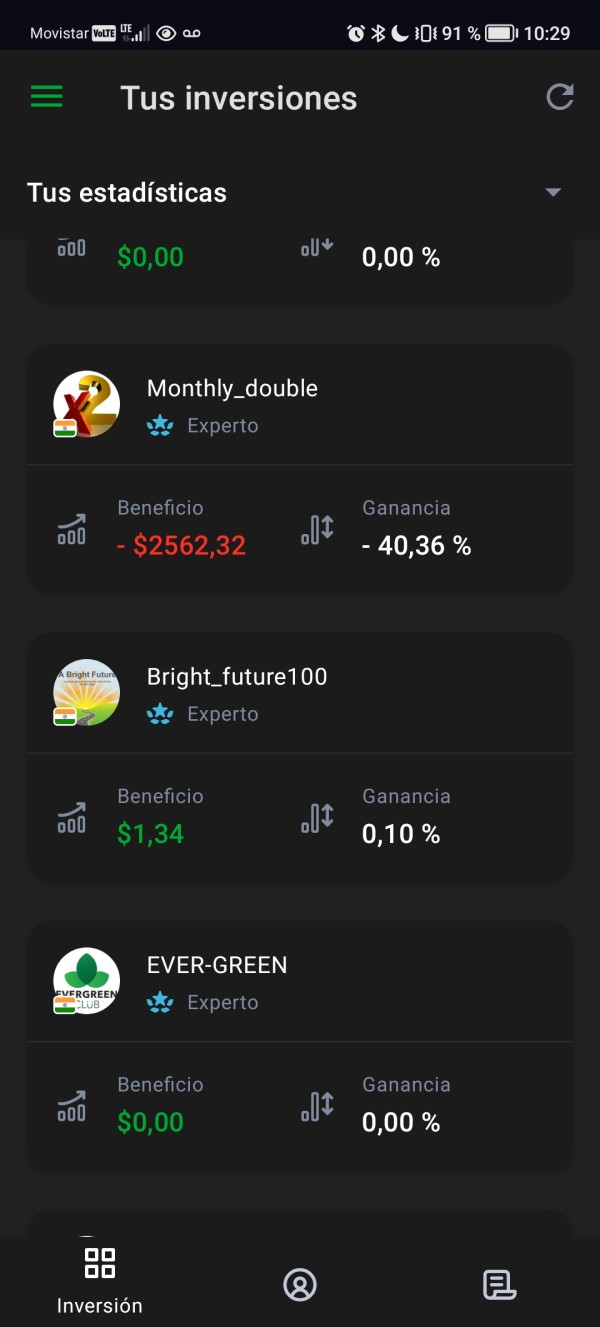Expand the Tus estadísticas section
600x1327 pixels.
(552, 192)
